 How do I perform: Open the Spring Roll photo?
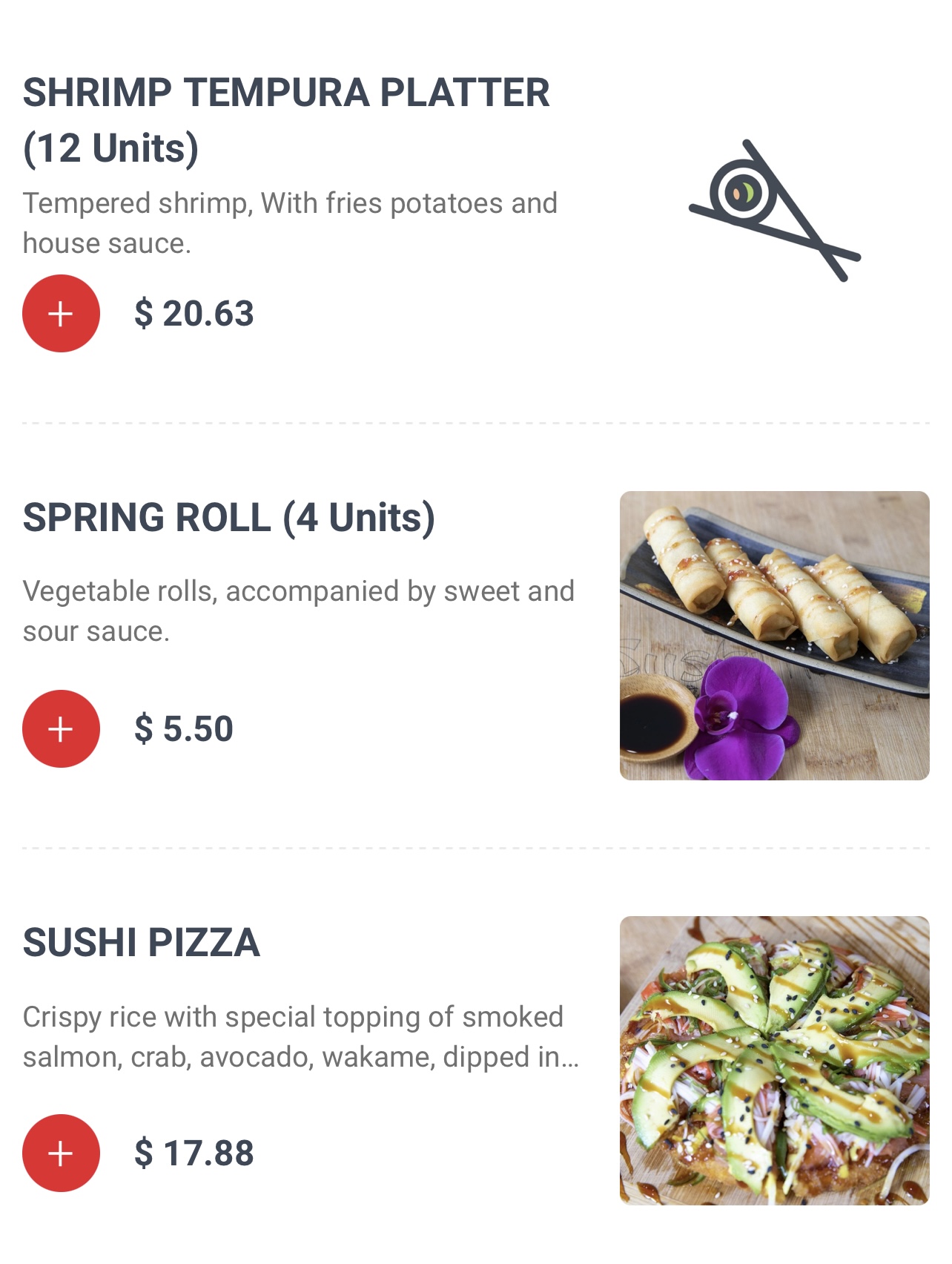tap(774, 635)
